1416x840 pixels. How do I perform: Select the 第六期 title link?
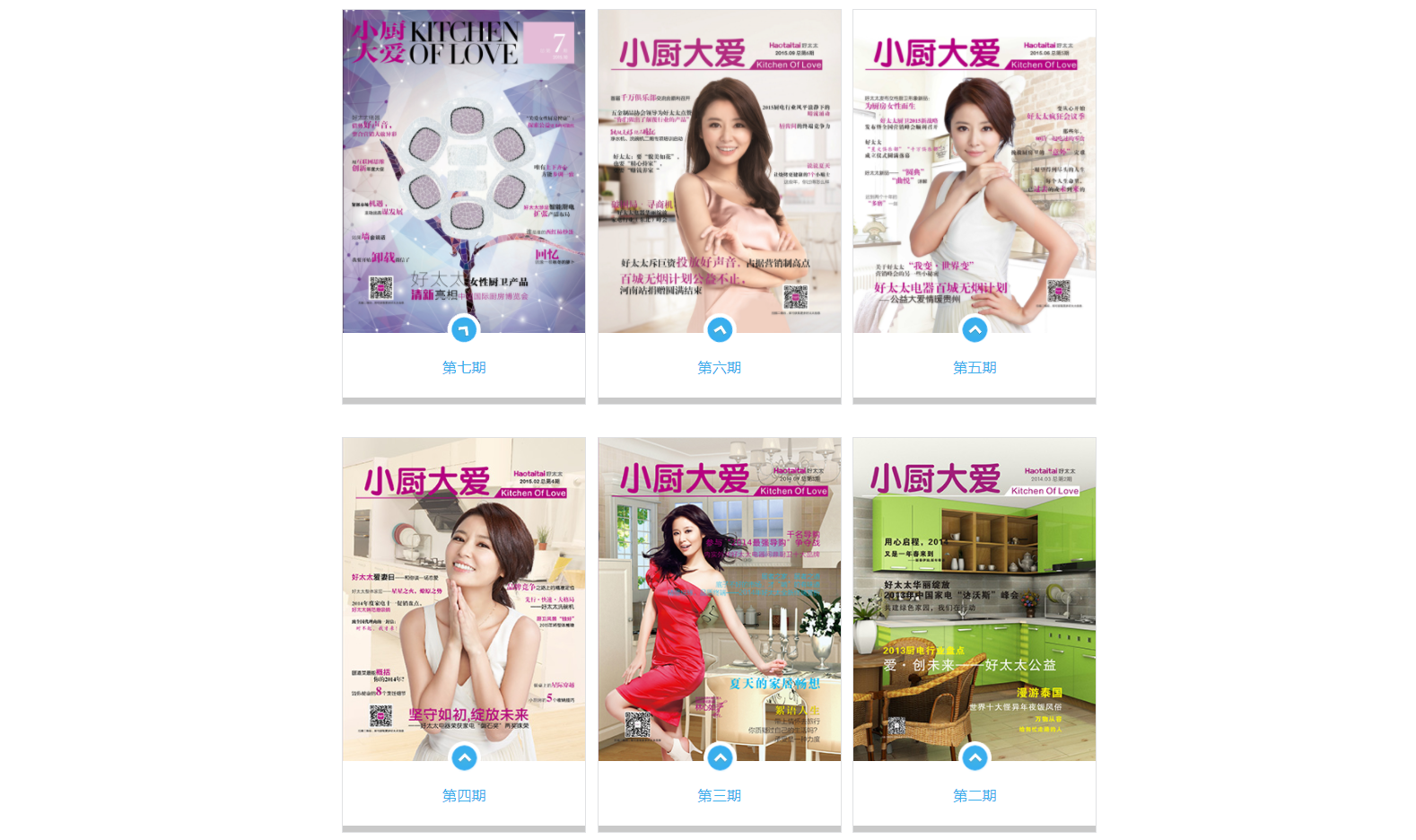point(720,367)
